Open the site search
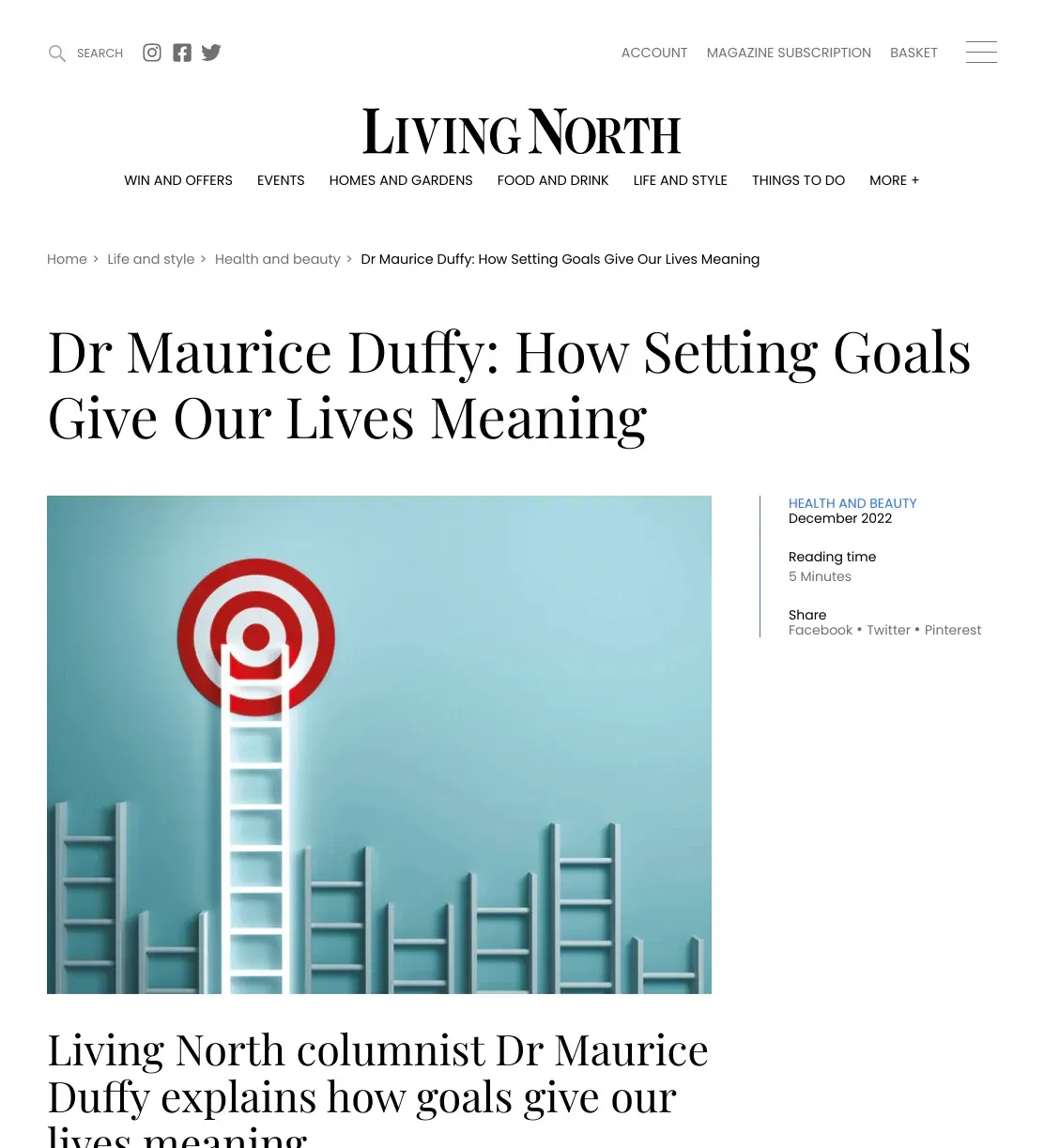1044x1148 pixels. [x=85, y=54]
